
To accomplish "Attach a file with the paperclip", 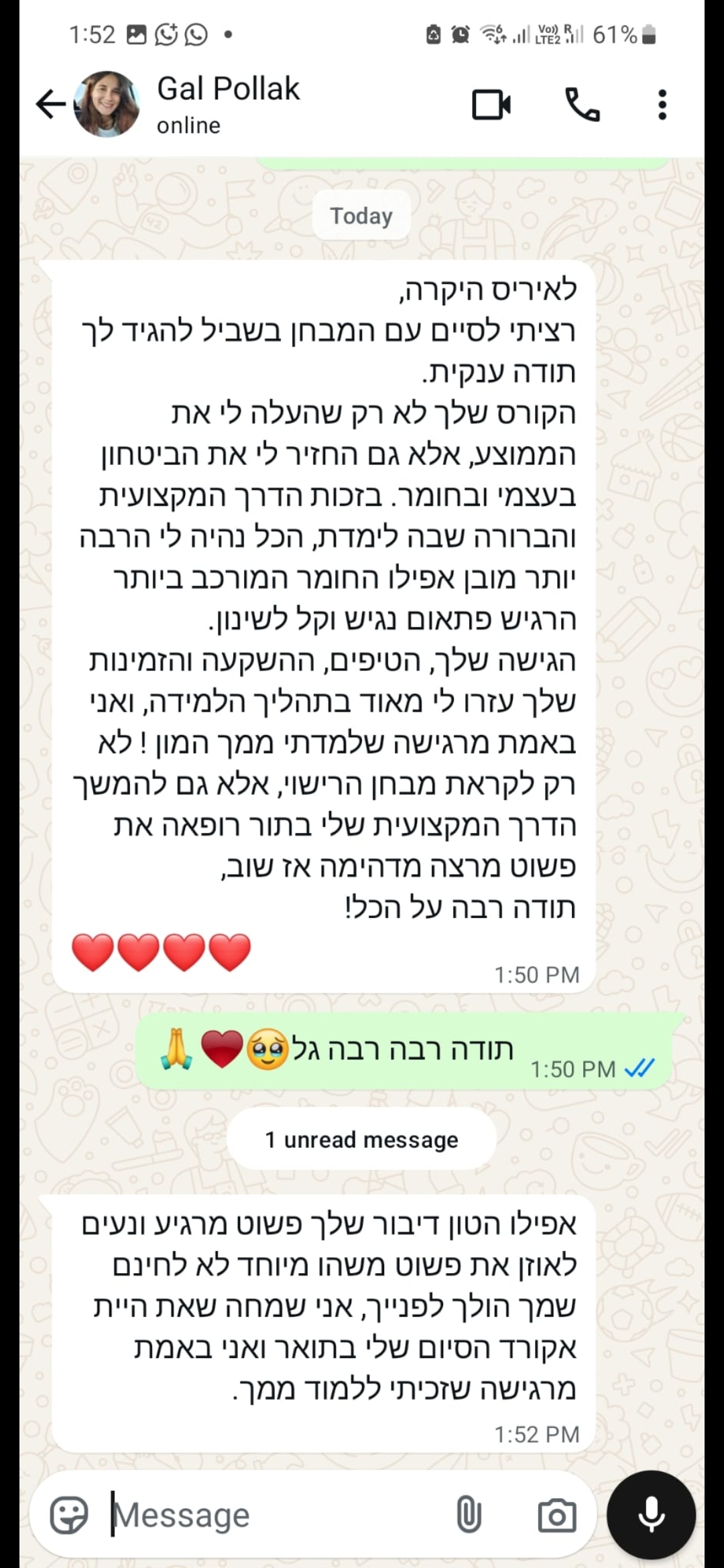I will tap(469, 1516).
